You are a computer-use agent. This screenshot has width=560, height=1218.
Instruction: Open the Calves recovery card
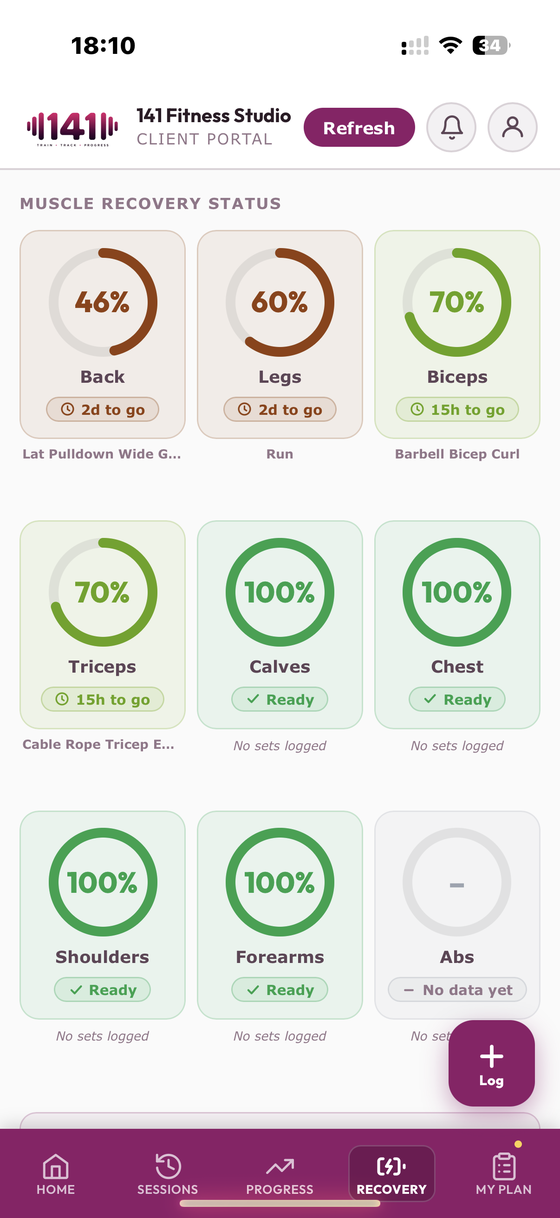280,625
